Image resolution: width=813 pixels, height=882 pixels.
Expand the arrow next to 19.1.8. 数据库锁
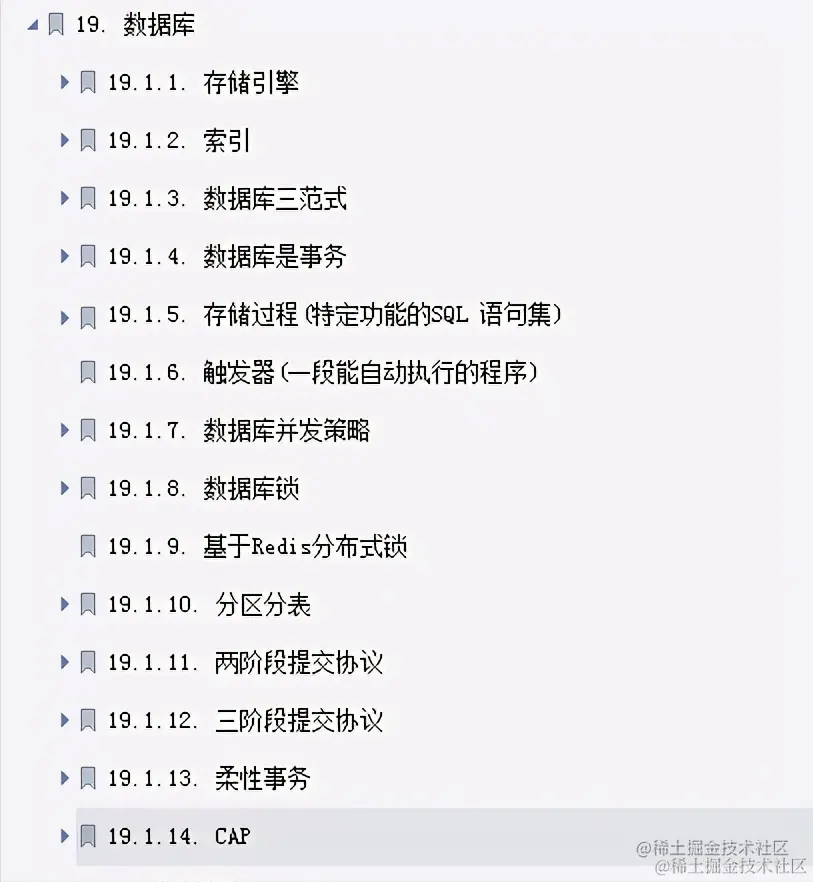pos(65,488)
